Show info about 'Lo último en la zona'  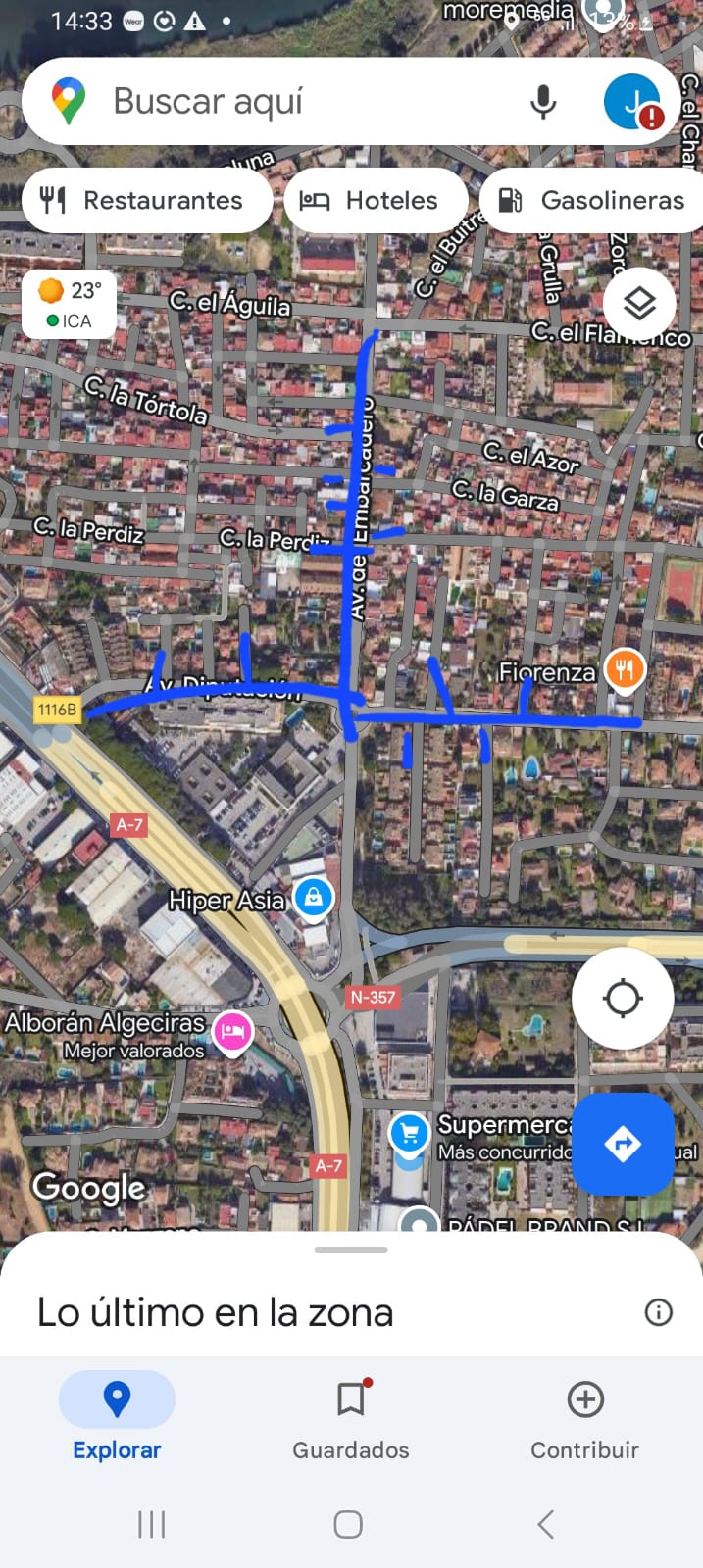coord(658,1312)
